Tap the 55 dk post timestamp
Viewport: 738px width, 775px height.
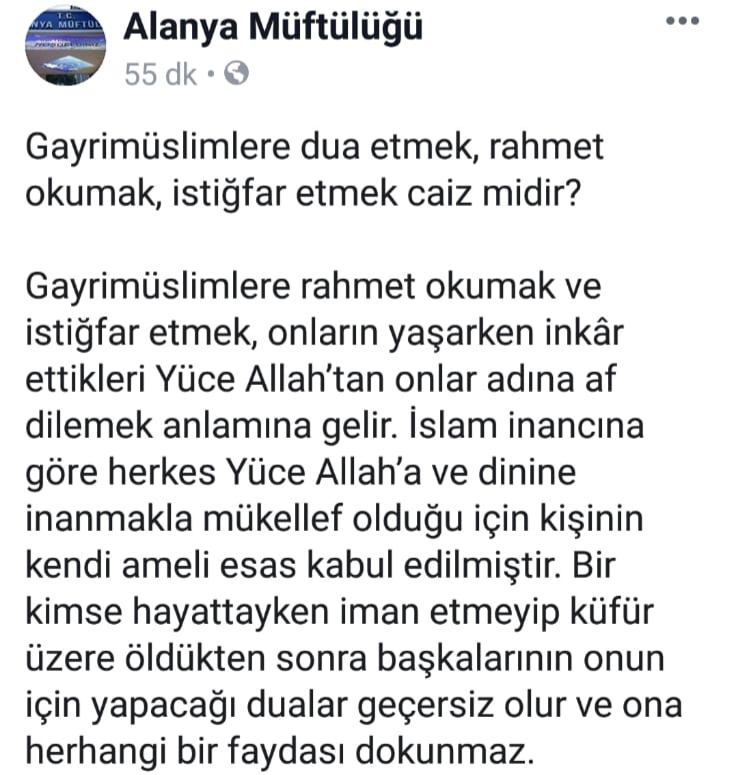(161, 75)
